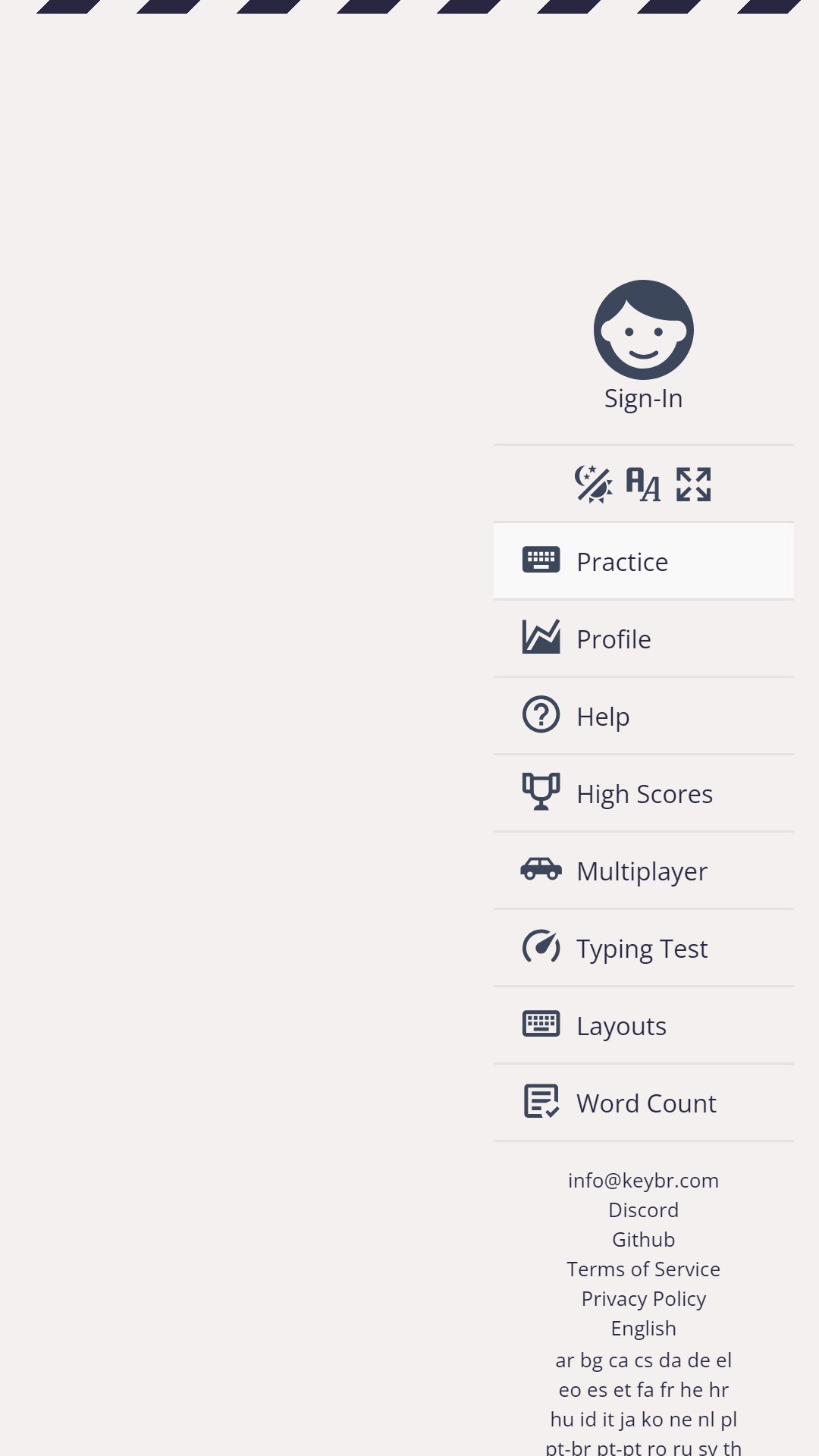Read the Terms of Service
Image resolution: width=819 pixels, height=1456 pixels.
(x=643, y=1269)
